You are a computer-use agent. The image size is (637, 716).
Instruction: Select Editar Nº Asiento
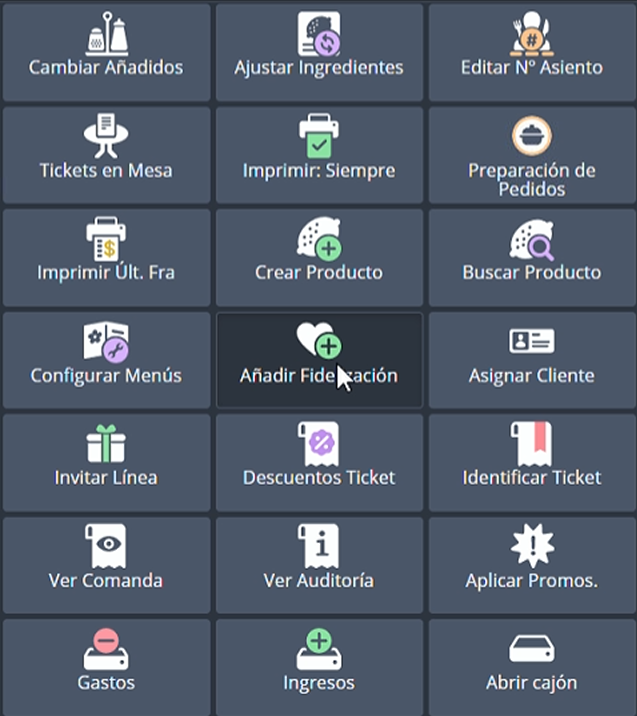click(x=531, y=52)
